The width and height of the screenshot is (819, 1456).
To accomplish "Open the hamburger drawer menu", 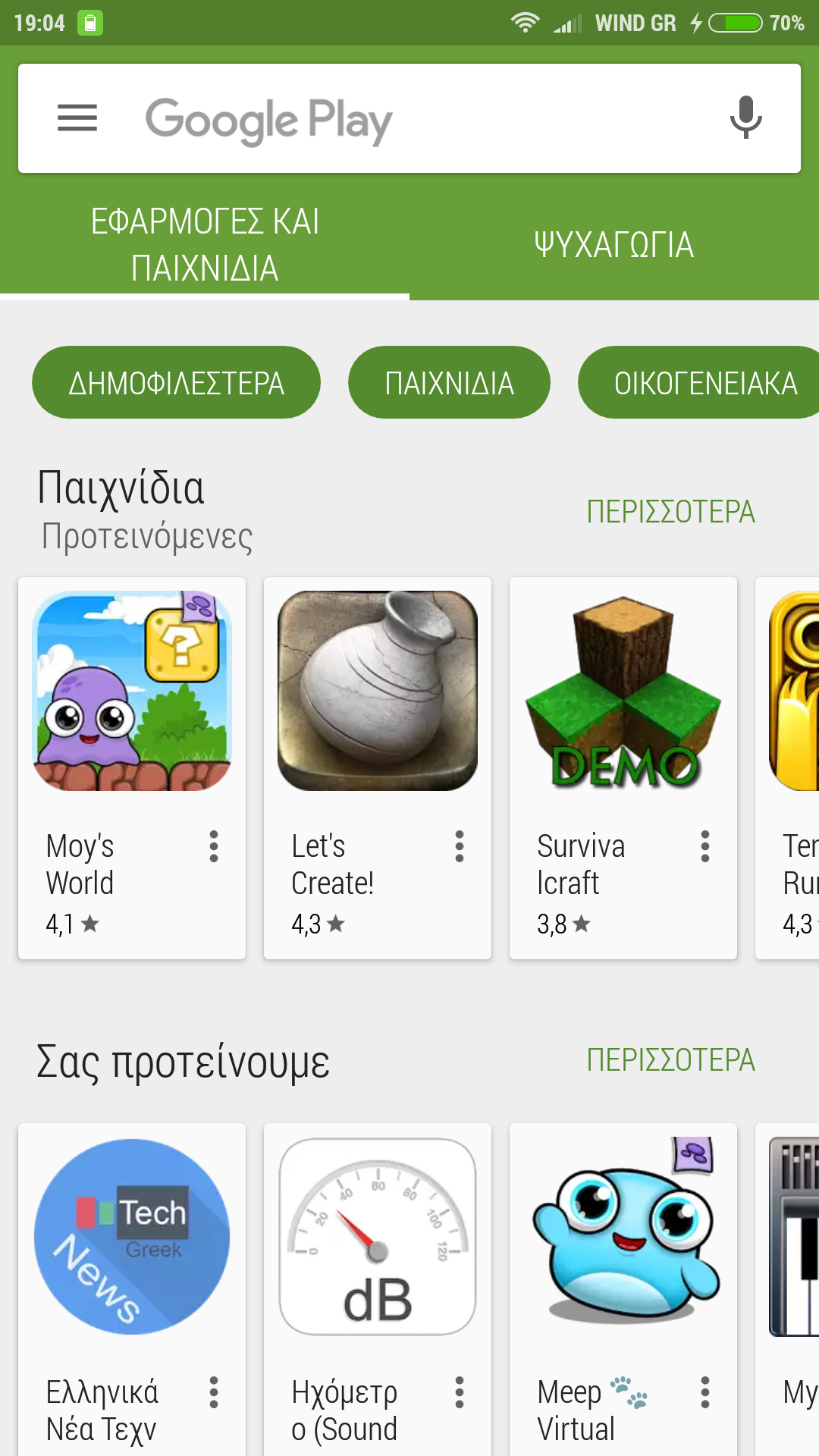I will [77, 118].
